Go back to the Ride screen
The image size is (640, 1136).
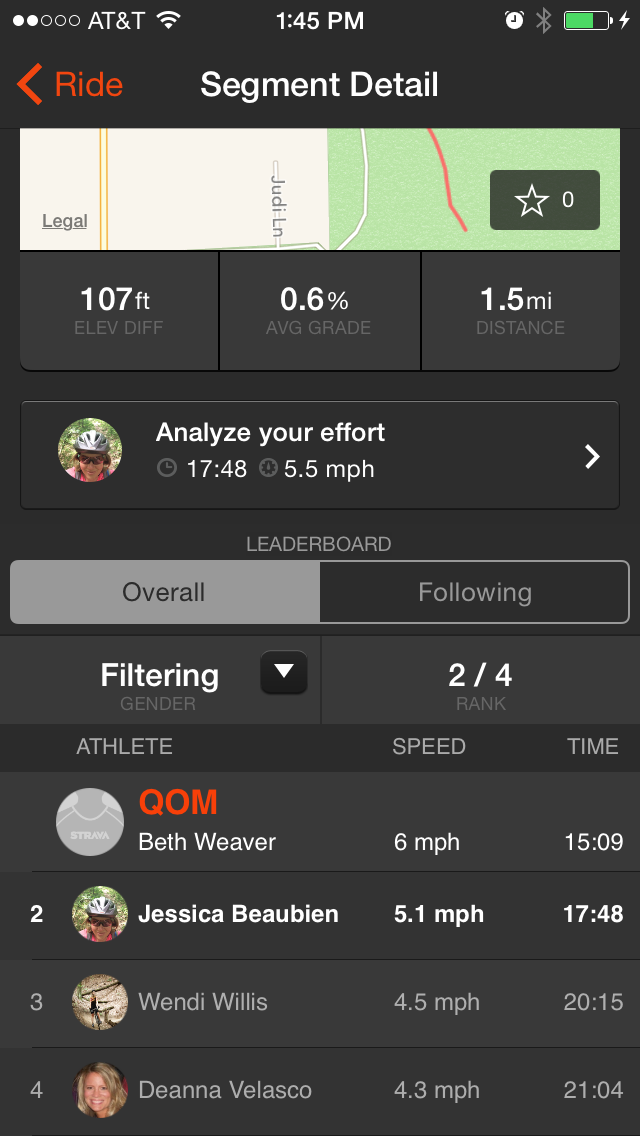(70, 85)
